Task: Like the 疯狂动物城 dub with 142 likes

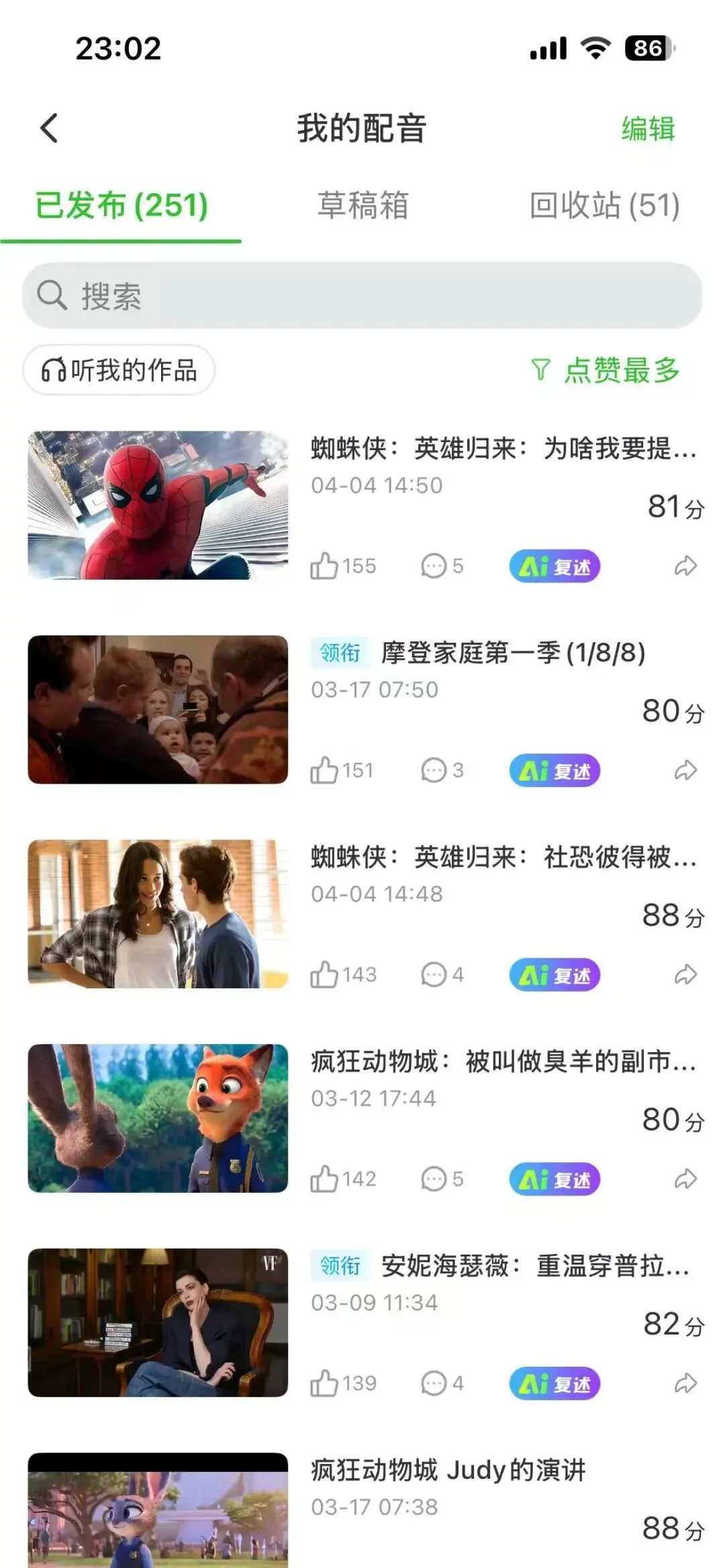Action: (x=324, y=1179)
